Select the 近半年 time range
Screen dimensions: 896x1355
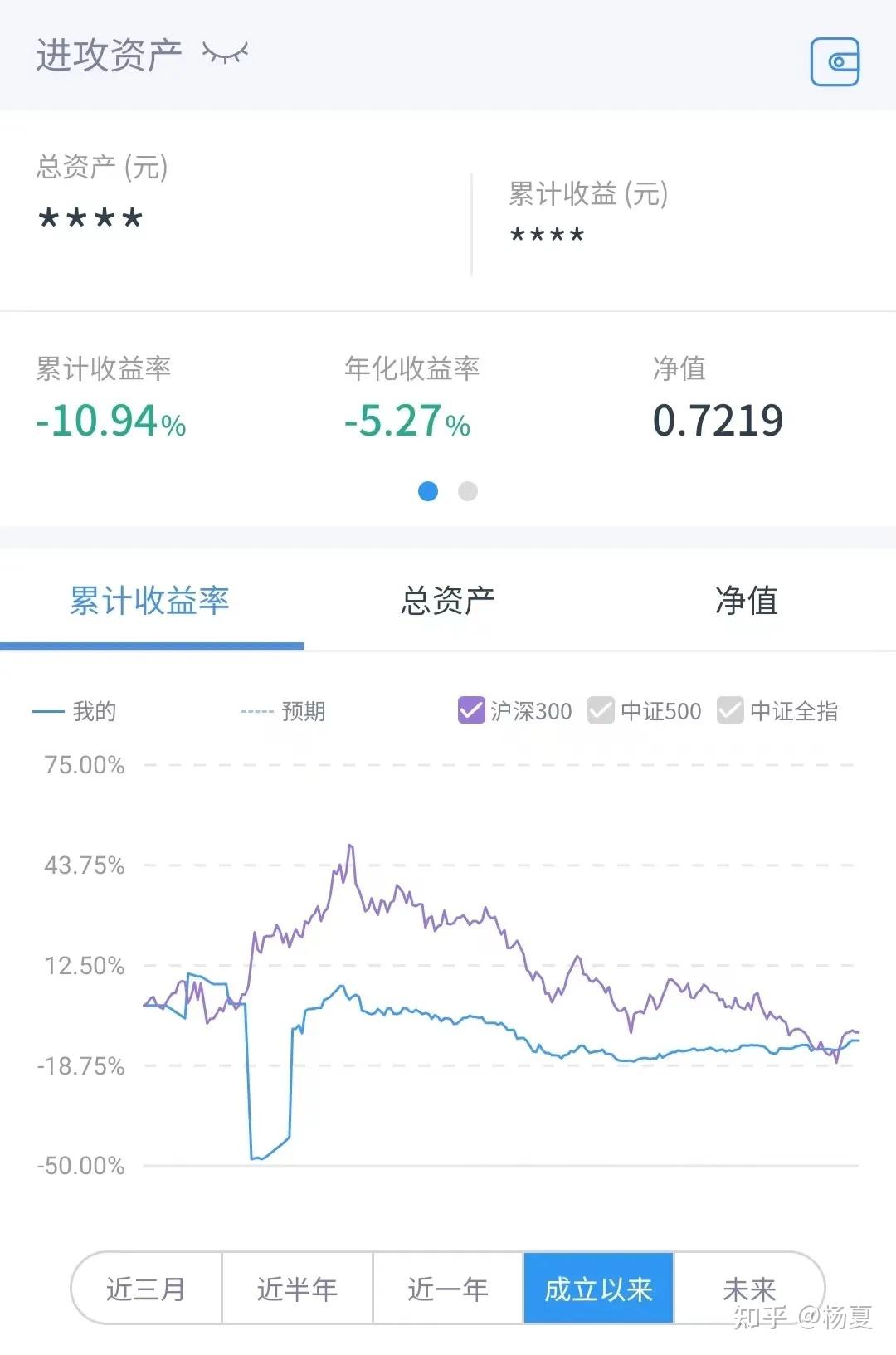point(297,1289)
